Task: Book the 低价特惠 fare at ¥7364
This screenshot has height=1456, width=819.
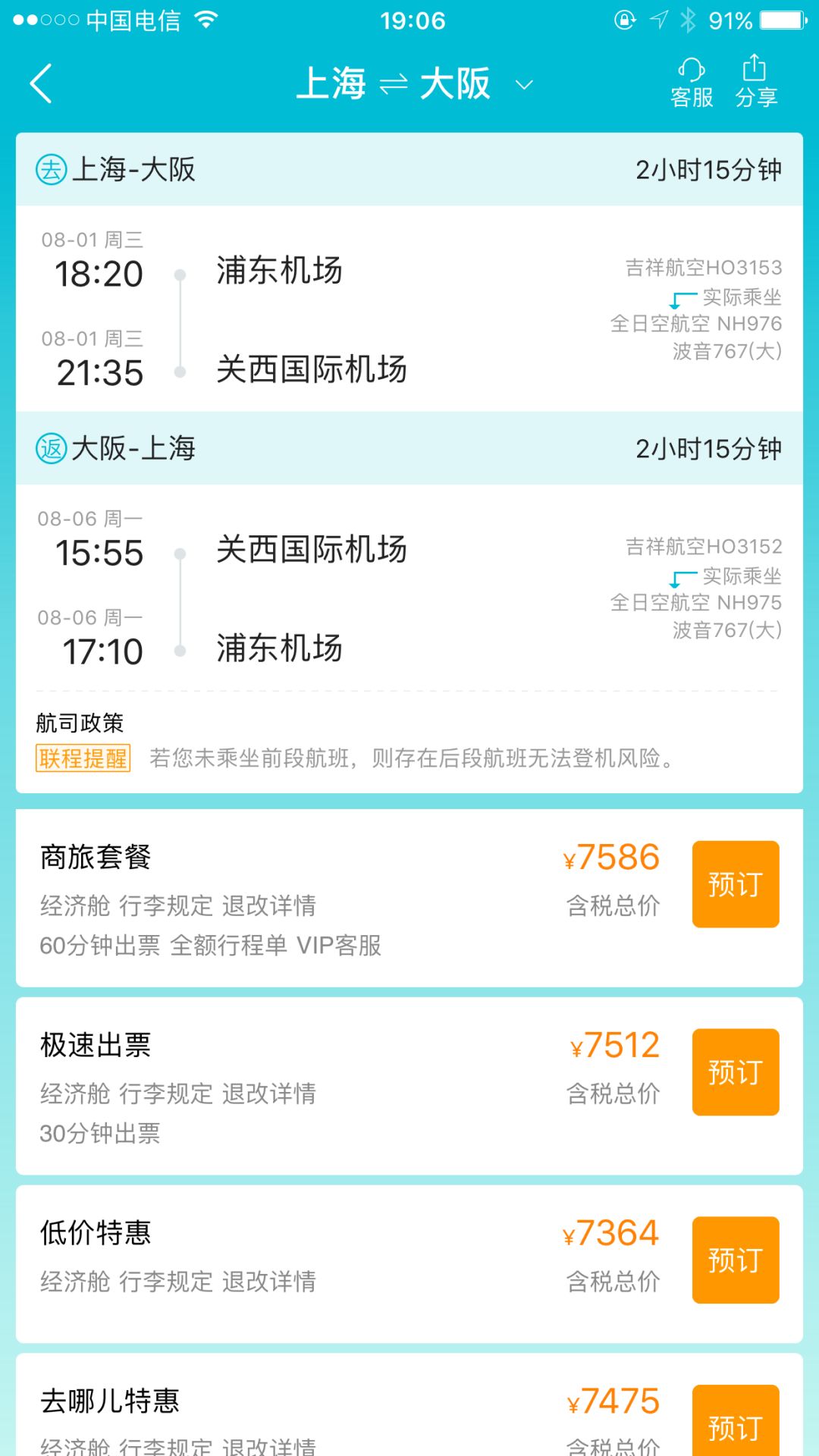Action: (x=735, y=1260)
